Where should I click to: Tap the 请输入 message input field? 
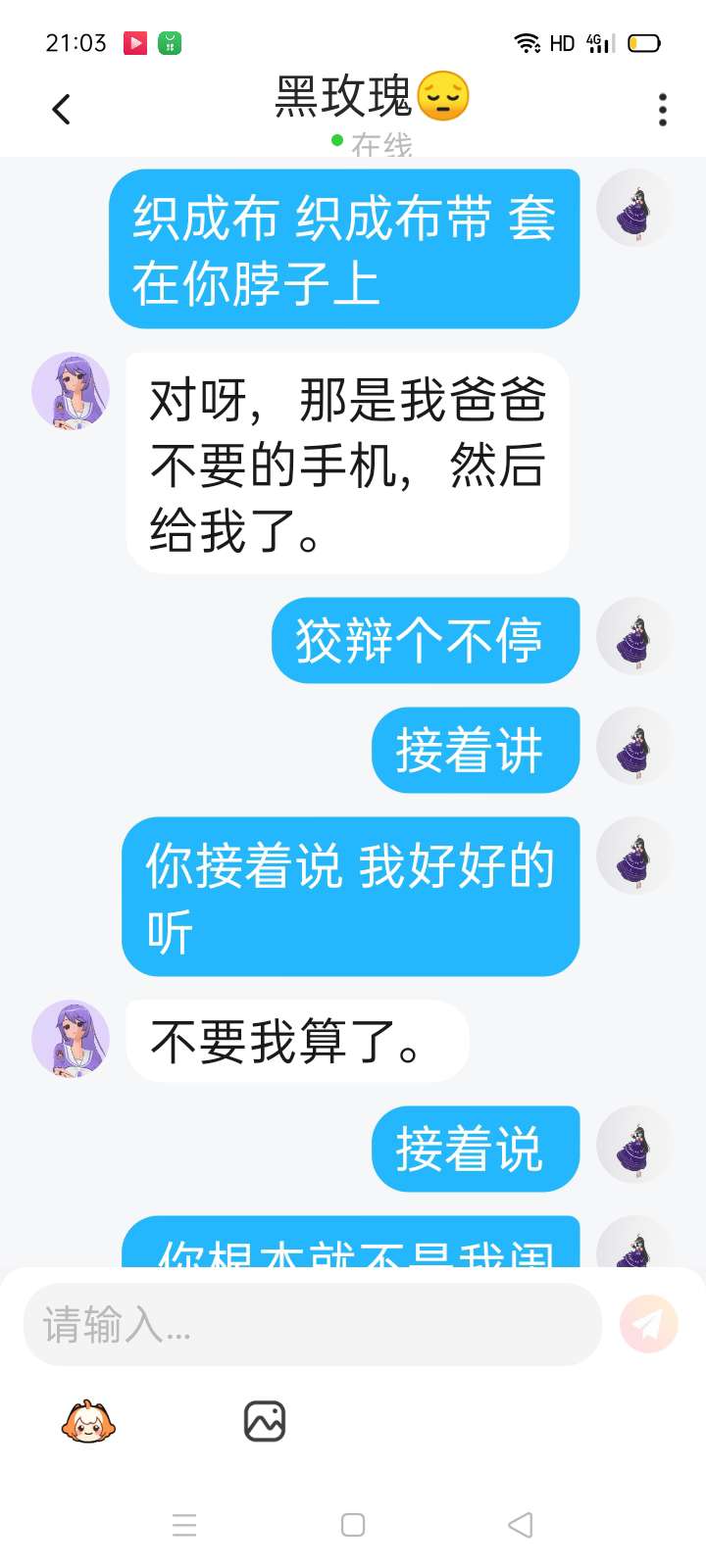(x=312, y=1325)
